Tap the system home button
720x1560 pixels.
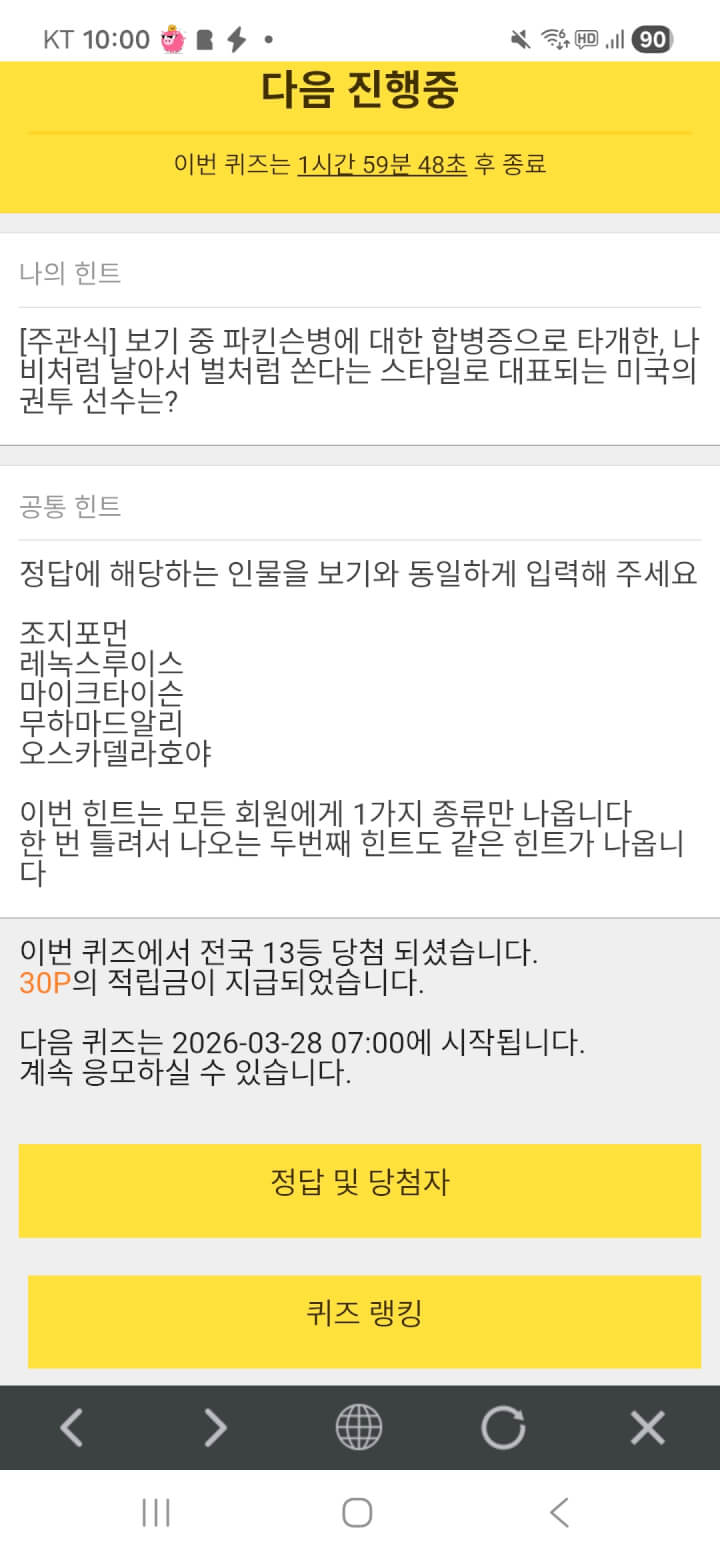coord(357,1512)
